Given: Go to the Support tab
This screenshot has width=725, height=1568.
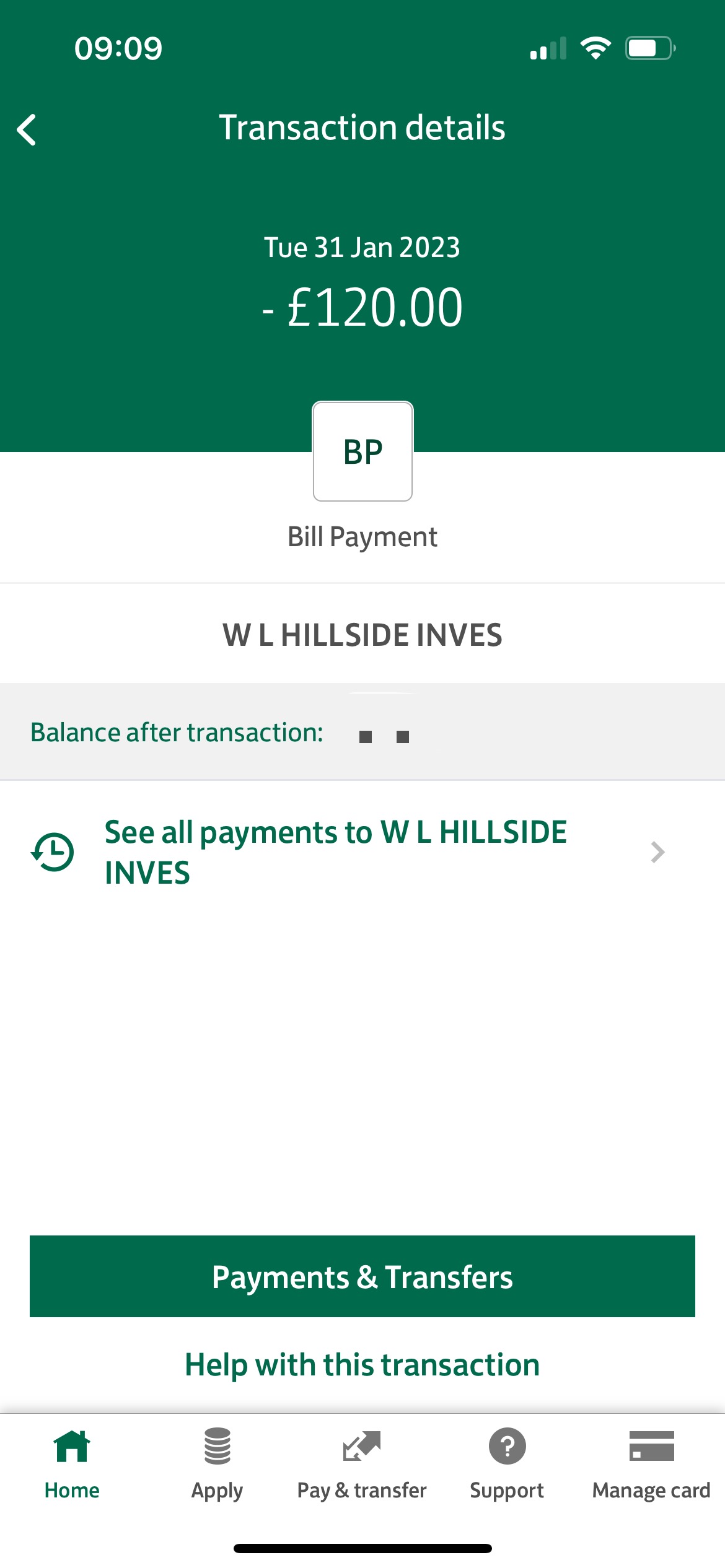Looking at the screenshot, I should point(507,1464).
